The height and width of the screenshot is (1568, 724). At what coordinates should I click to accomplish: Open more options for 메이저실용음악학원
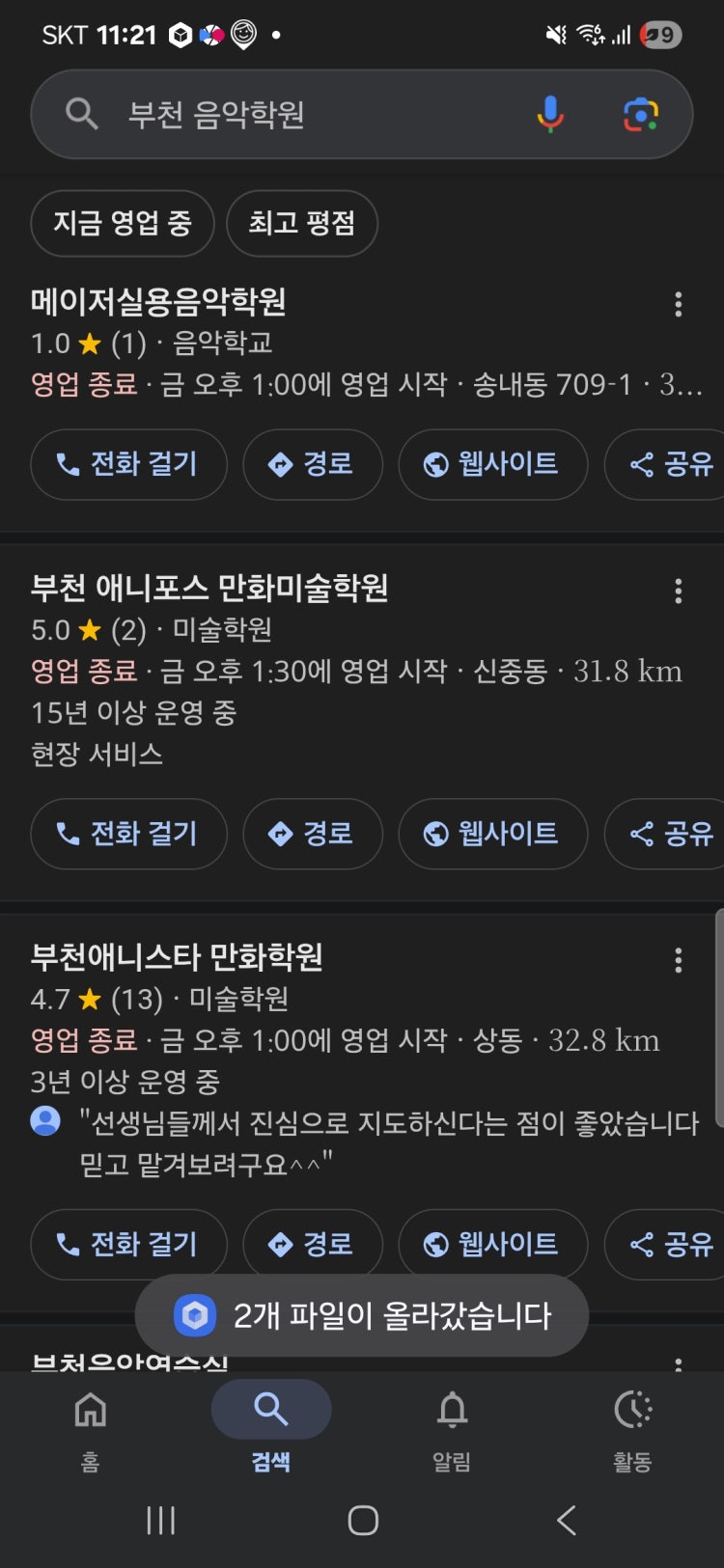point(679,305)
